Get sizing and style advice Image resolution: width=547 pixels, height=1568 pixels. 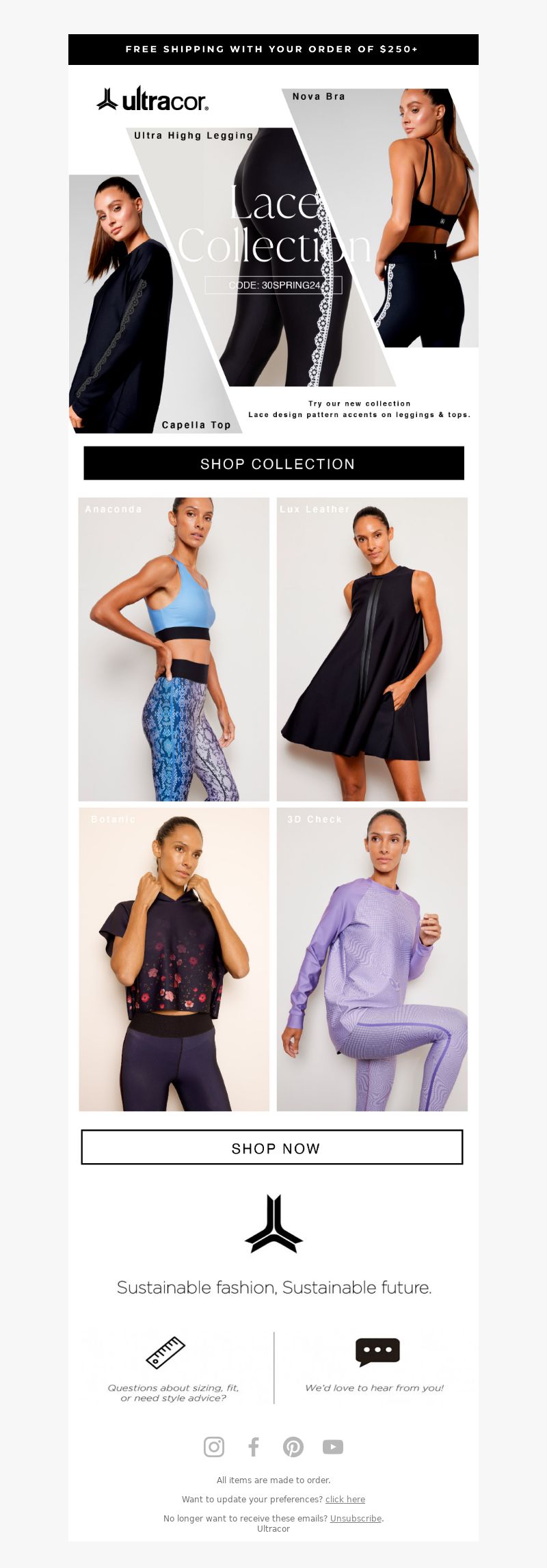[x=172, y=1369]
